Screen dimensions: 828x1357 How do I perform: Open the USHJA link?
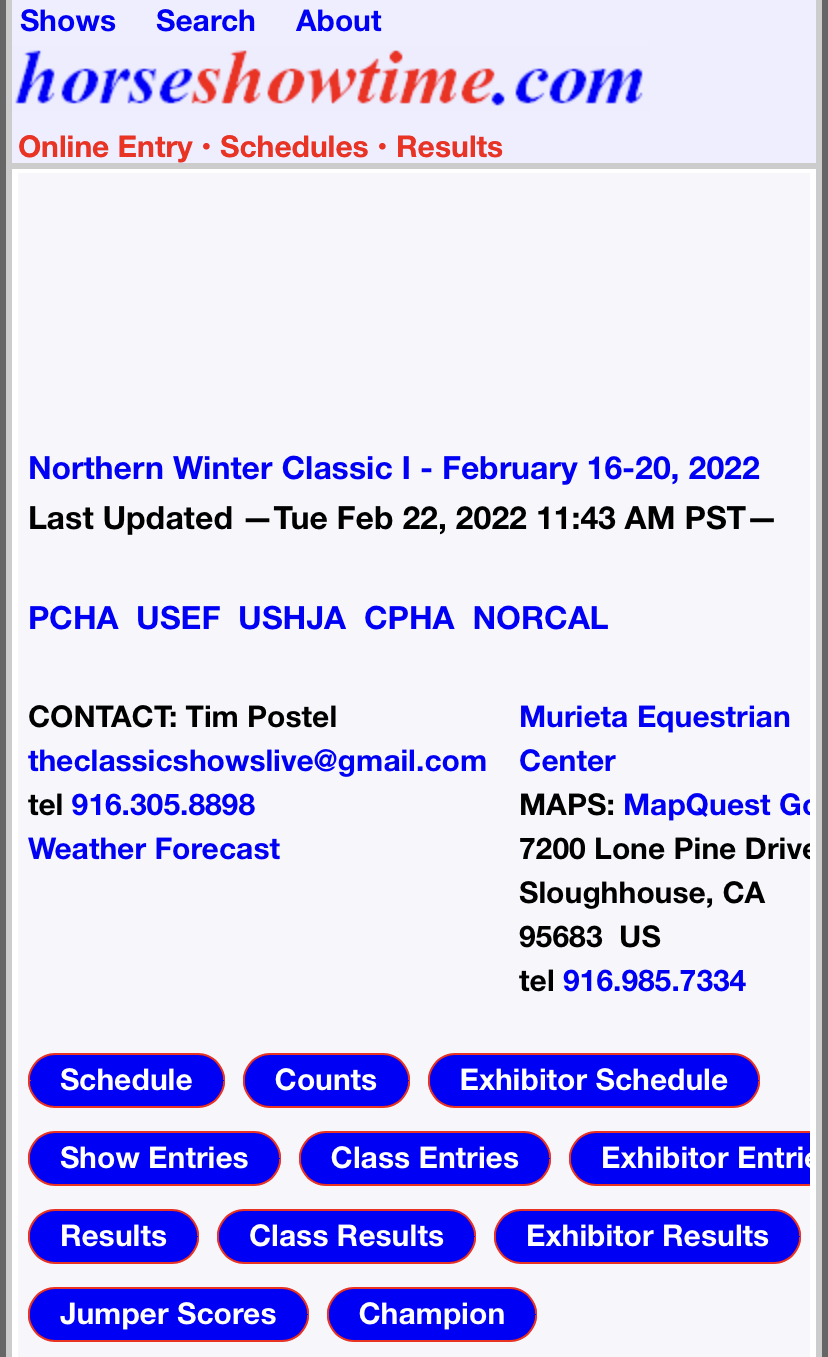pyautogui.click(x=292, y=618)
